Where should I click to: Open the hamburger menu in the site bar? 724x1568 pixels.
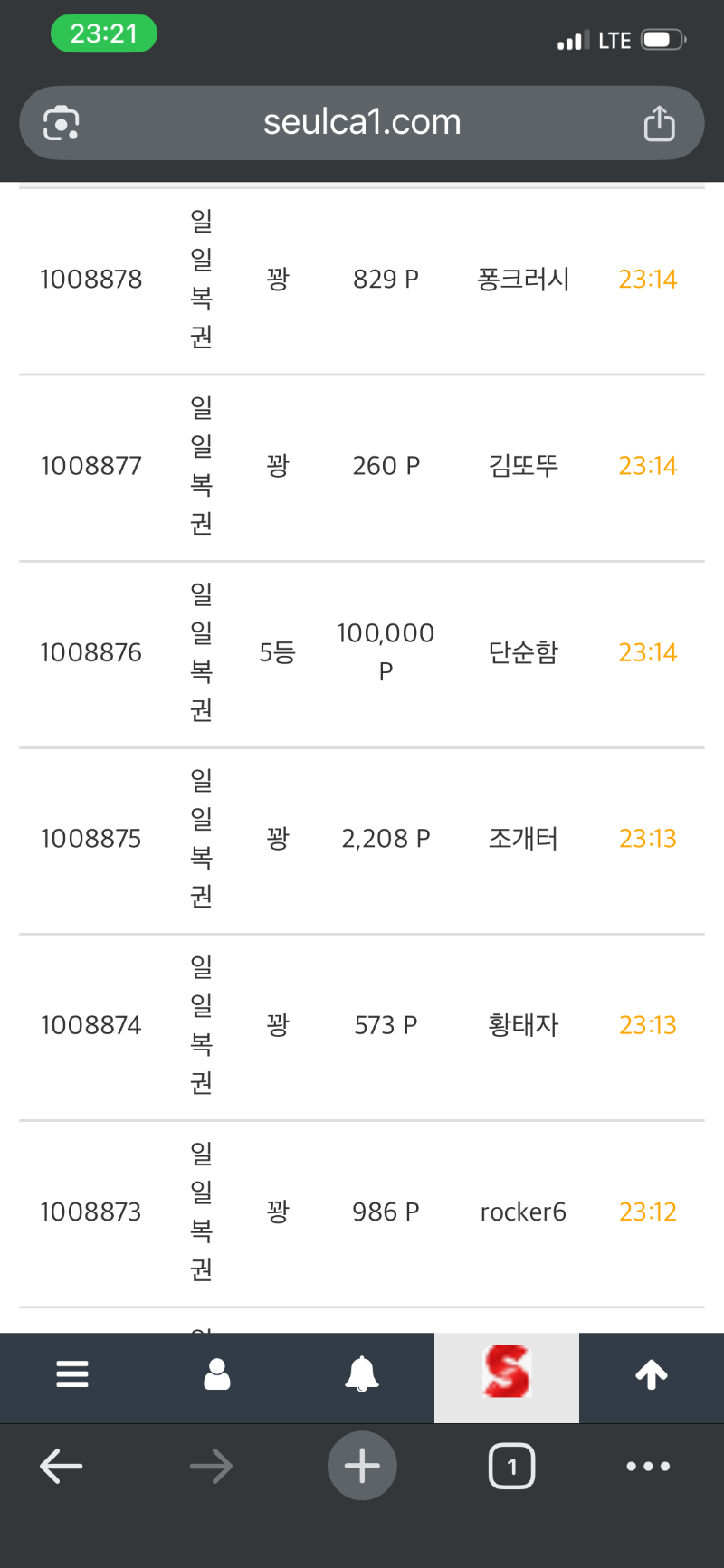click(x=72, y=1374)
